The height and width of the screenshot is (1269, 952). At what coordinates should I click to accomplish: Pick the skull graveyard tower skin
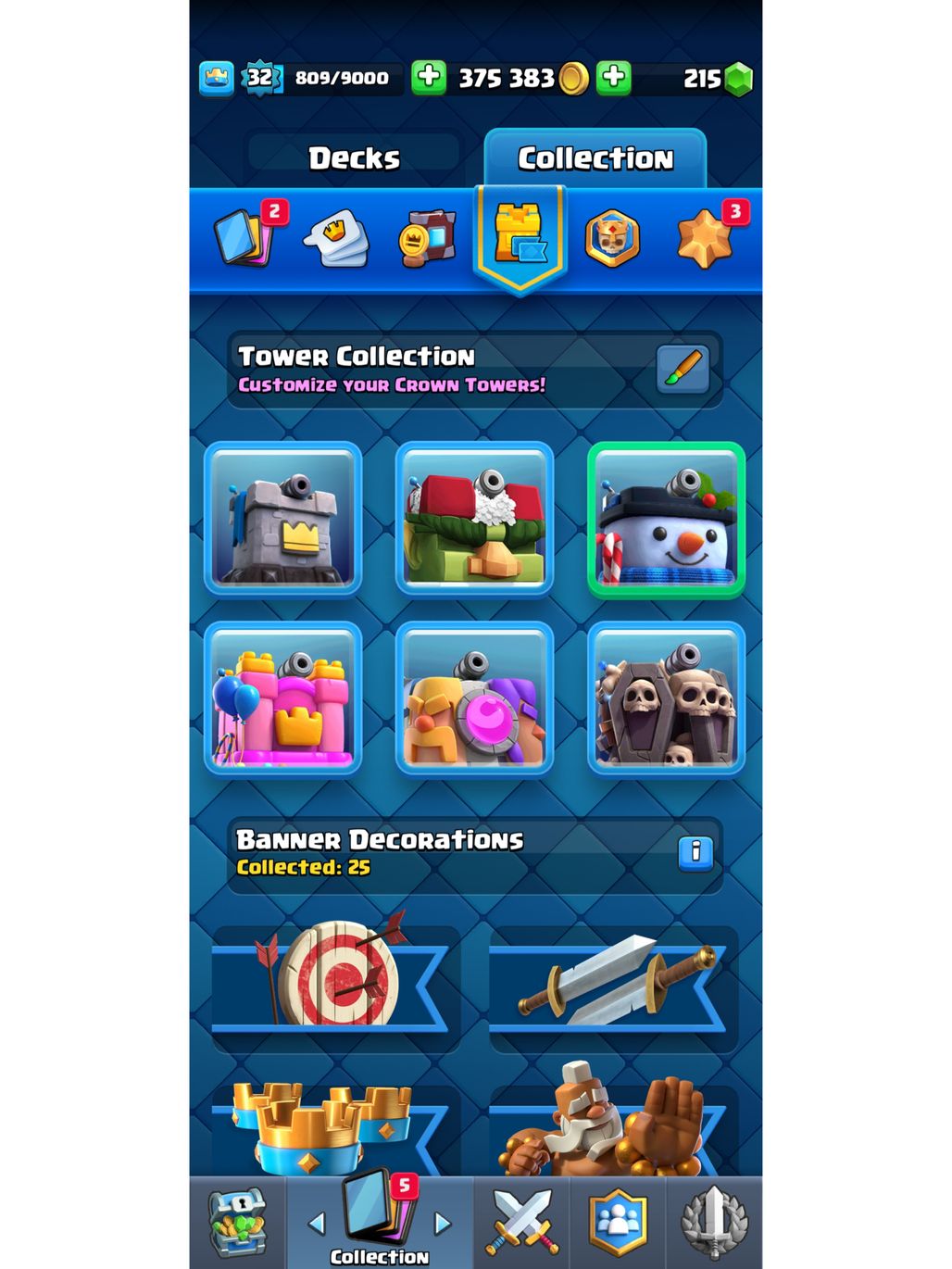(666, 699)
